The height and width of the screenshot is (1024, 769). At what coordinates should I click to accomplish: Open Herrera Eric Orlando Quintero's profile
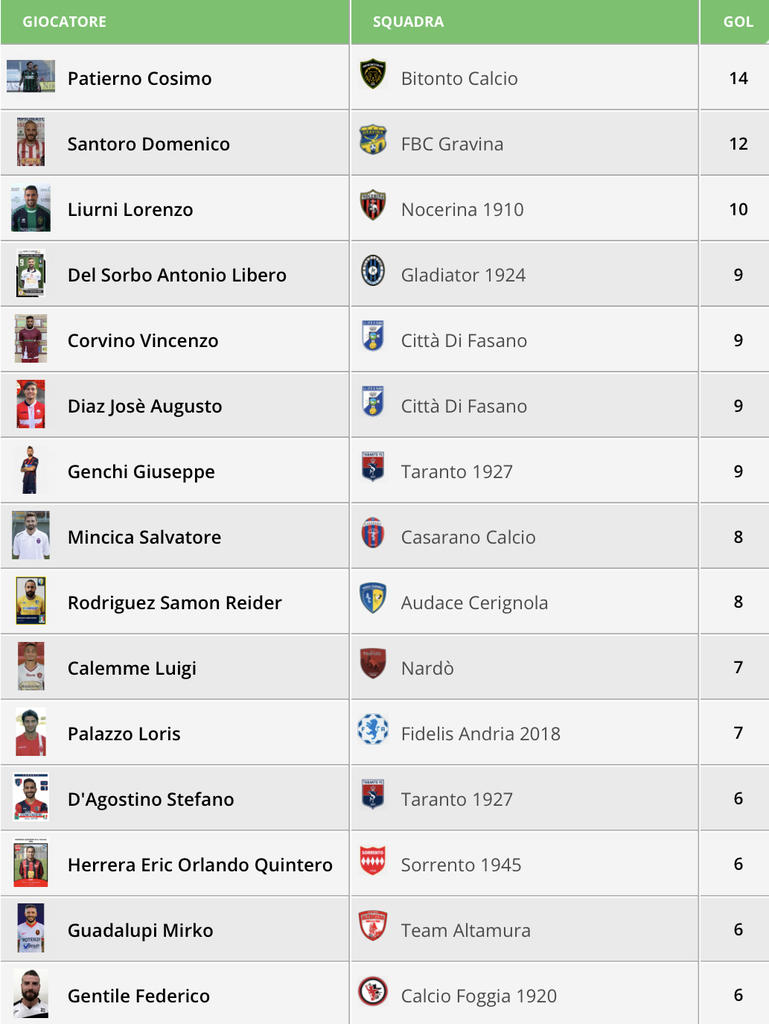tap(200, 864)
